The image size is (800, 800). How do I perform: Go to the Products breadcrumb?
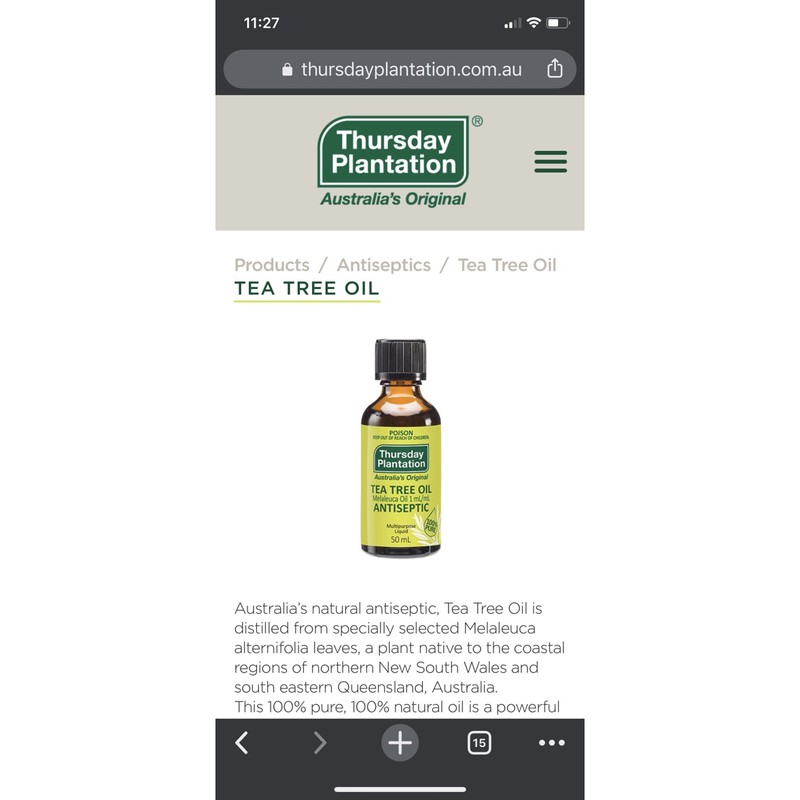coord(272,265)
